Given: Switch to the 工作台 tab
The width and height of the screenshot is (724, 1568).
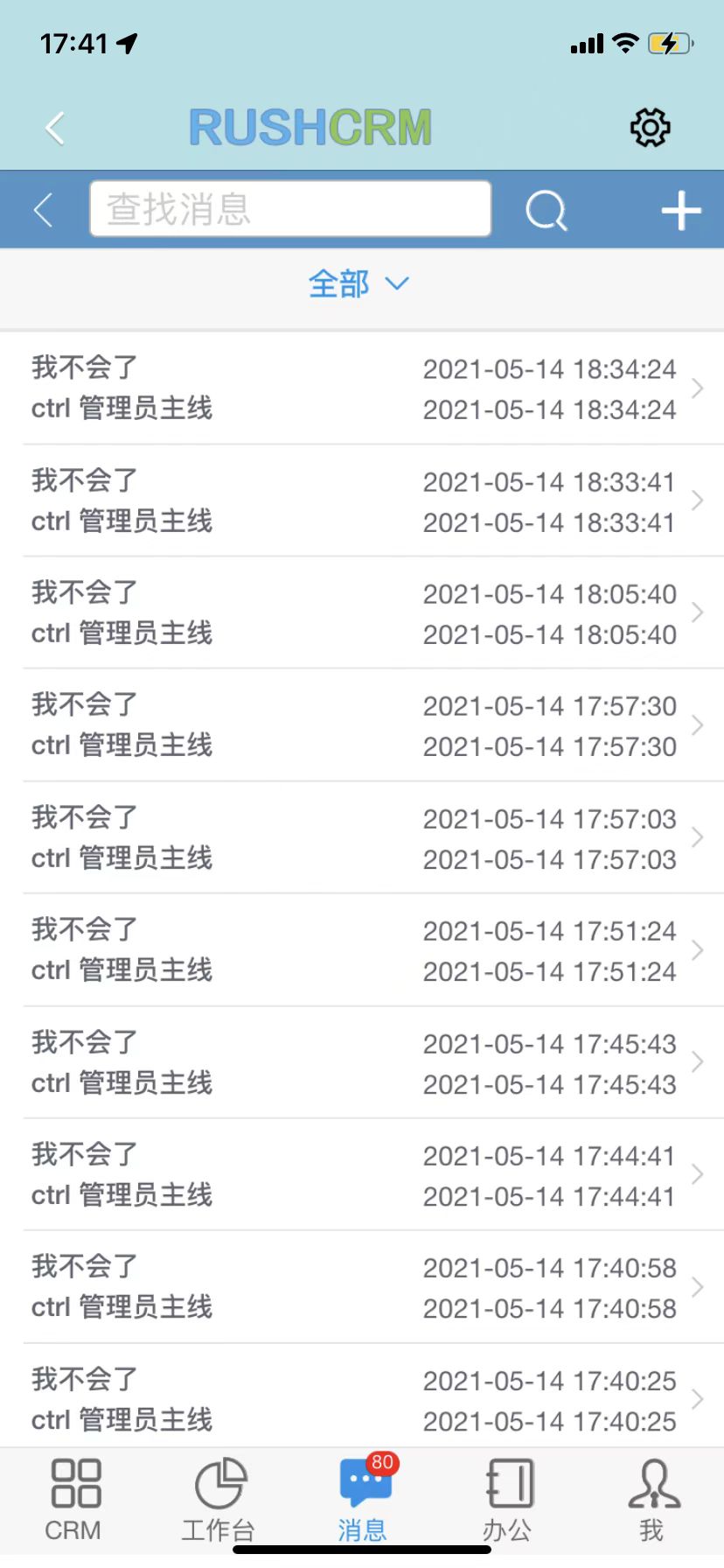Looking at the screenshot, I should tap(219, 1500).
